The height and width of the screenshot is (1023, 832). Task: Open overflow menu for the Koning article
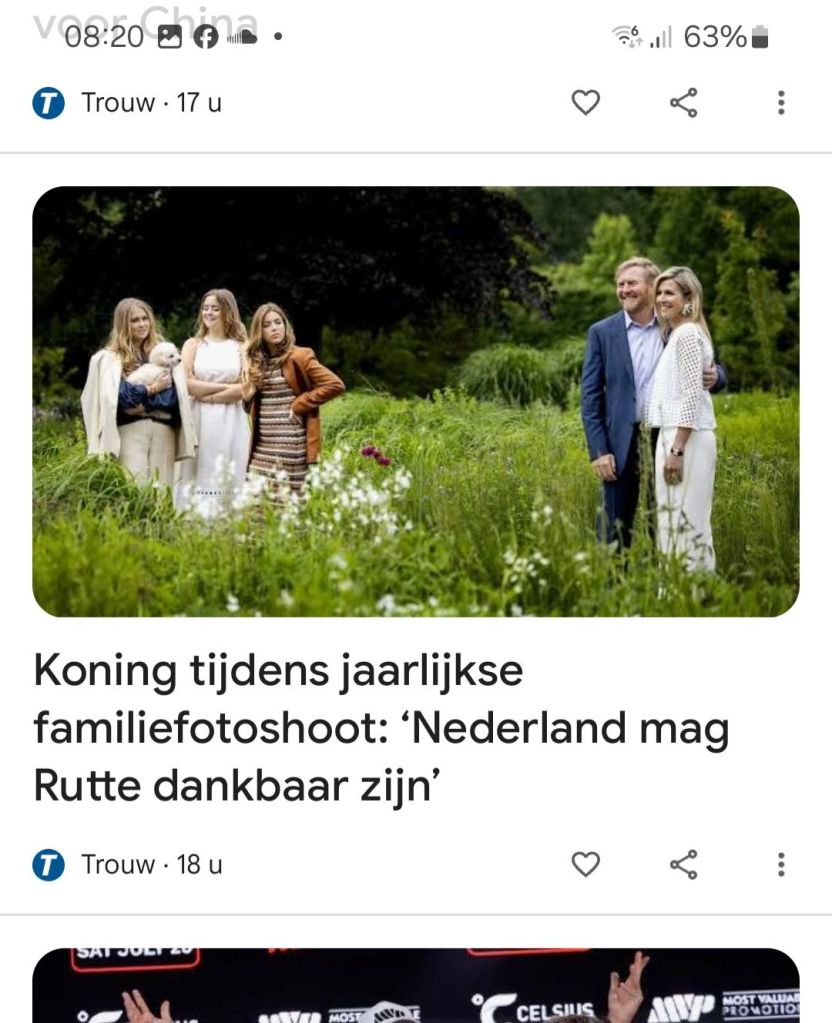click(x=781, y=864)
